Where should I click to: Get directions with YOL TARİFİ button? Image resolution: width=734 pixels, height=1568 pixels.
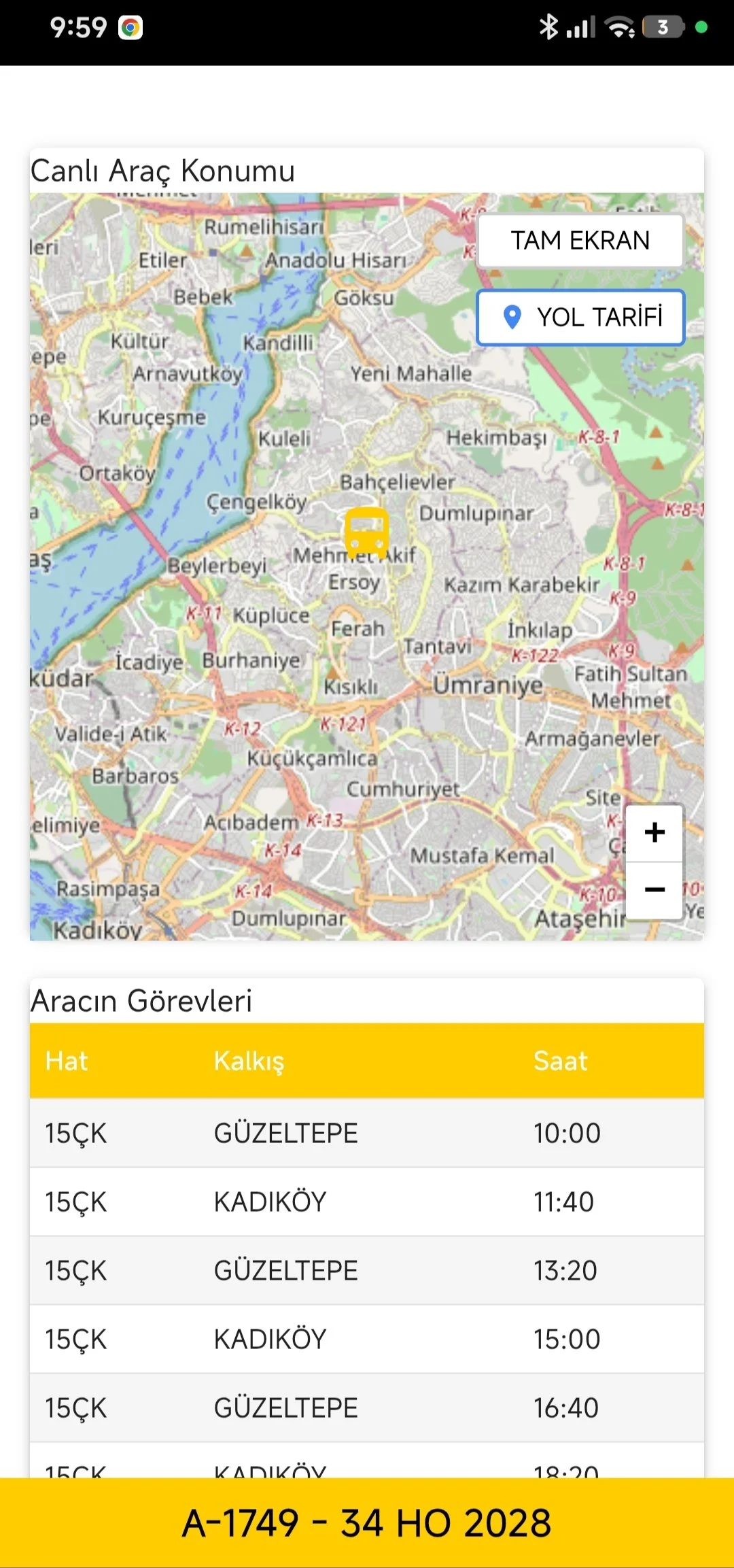tap(580, 318)
